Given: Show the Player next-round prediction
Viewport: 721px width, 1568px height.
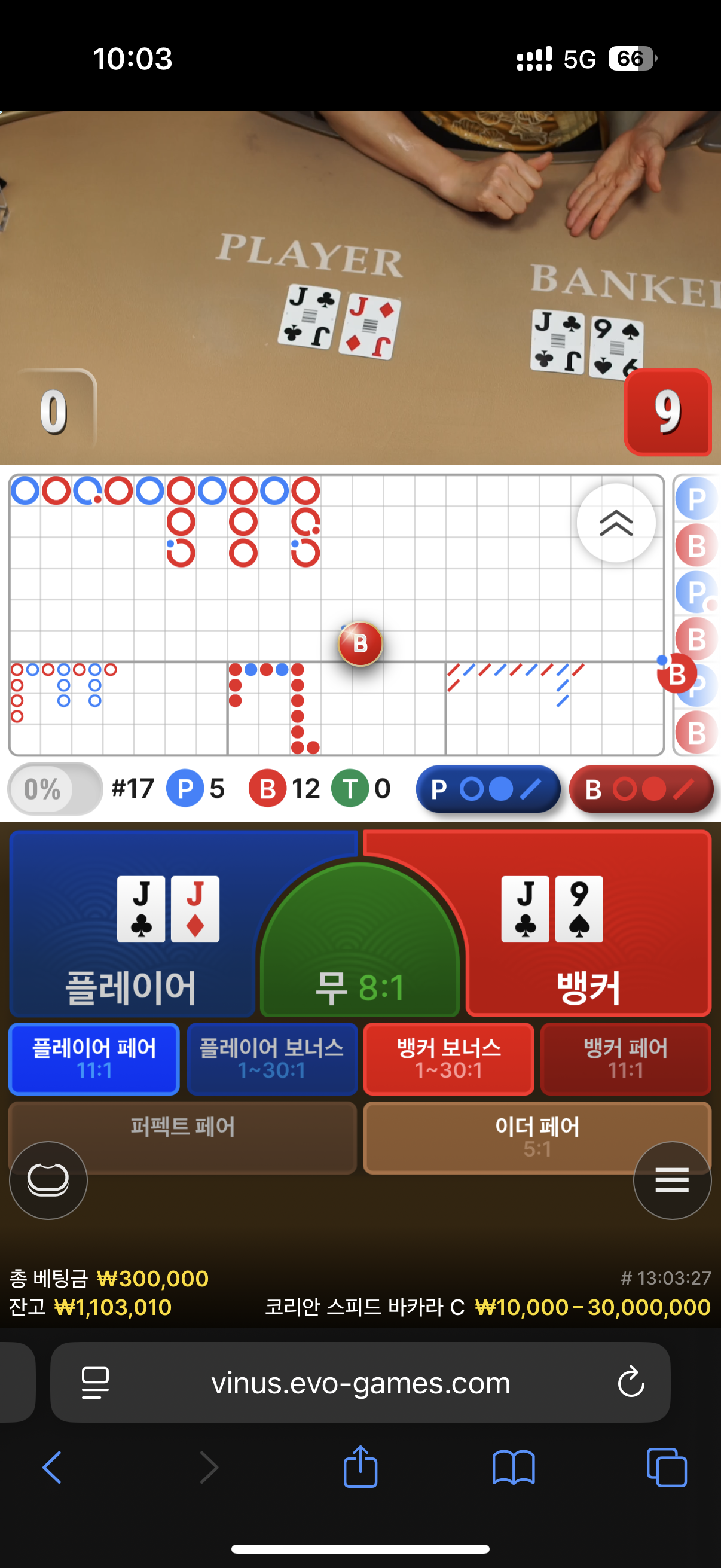Looking at the screenshot, I should [x=488, y=789].
